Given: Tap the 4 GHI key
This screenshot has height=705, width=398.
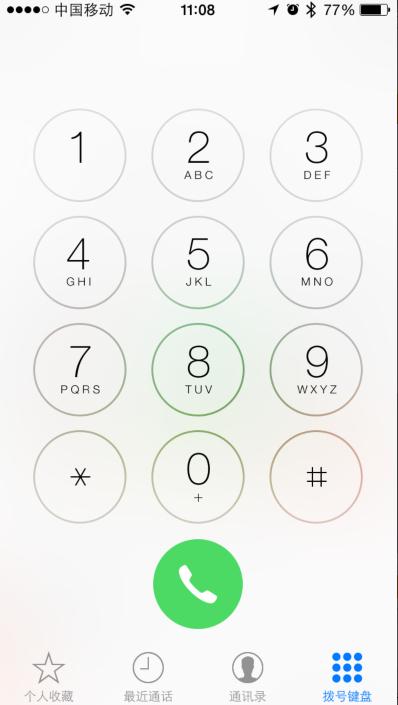Looking at the screenshot, I should point(80,263).
